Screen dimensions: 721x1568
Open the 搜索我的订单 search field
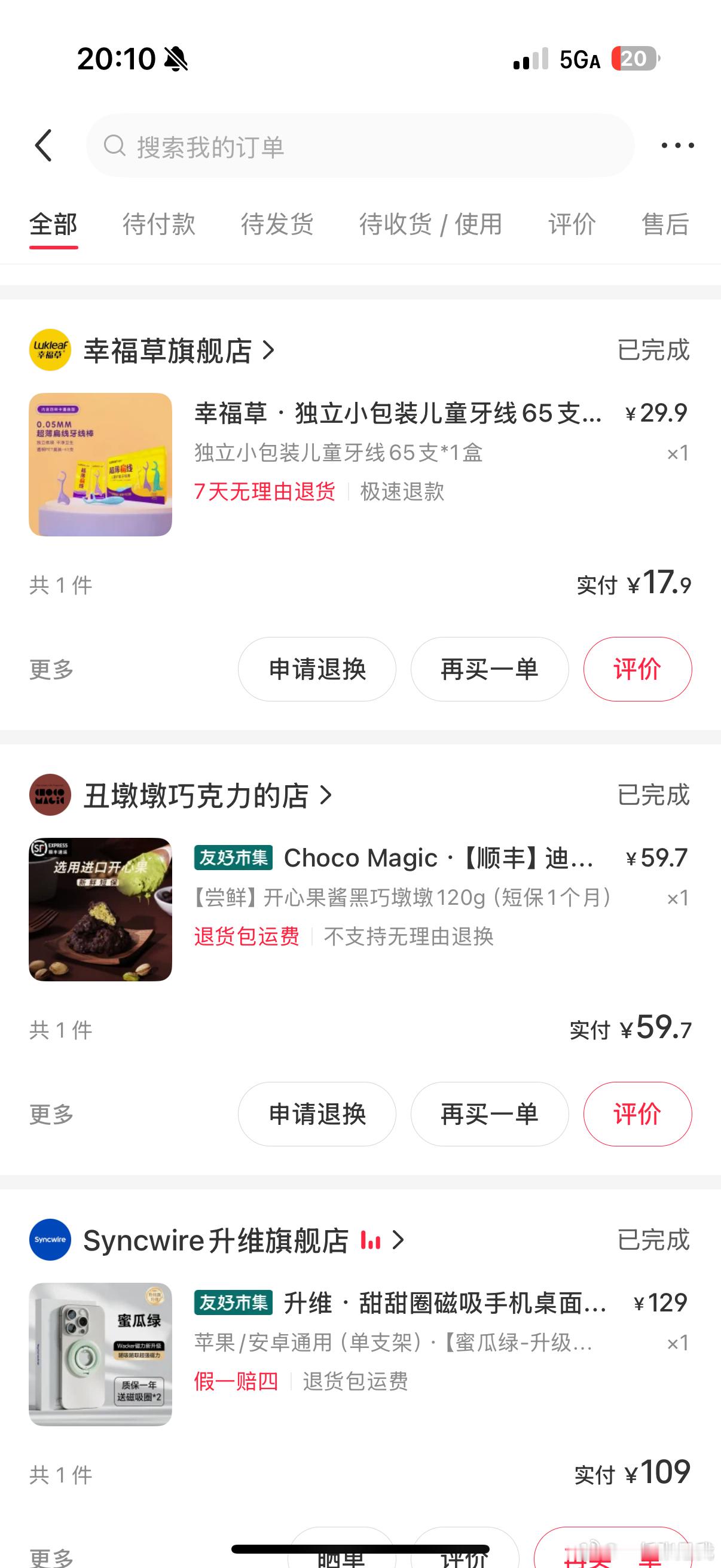click(360, 145)
